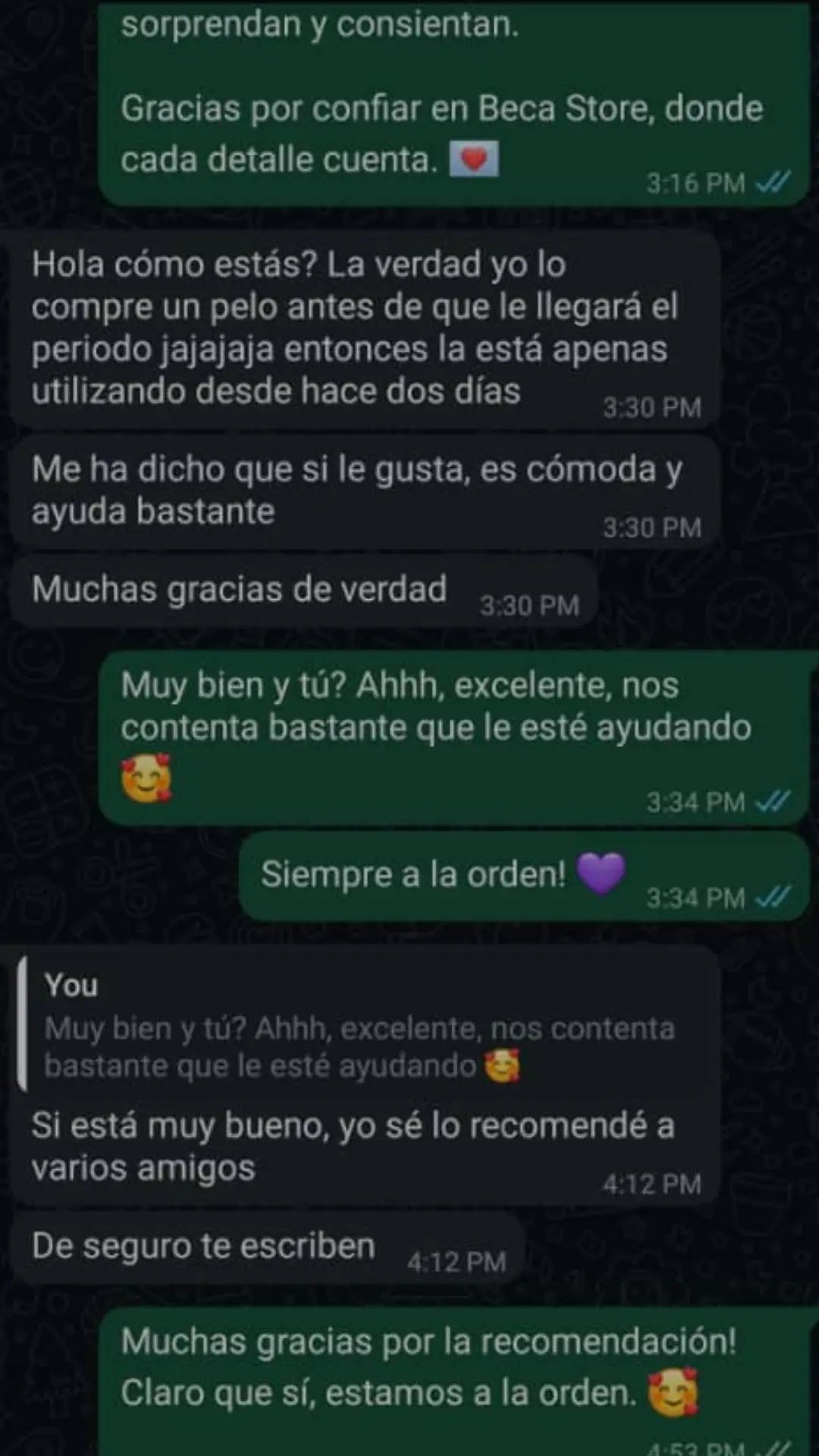Jump to the quoted "Muy bien y tú?" message
This screenshot has width=819, height=1456.
point(358,1027)
